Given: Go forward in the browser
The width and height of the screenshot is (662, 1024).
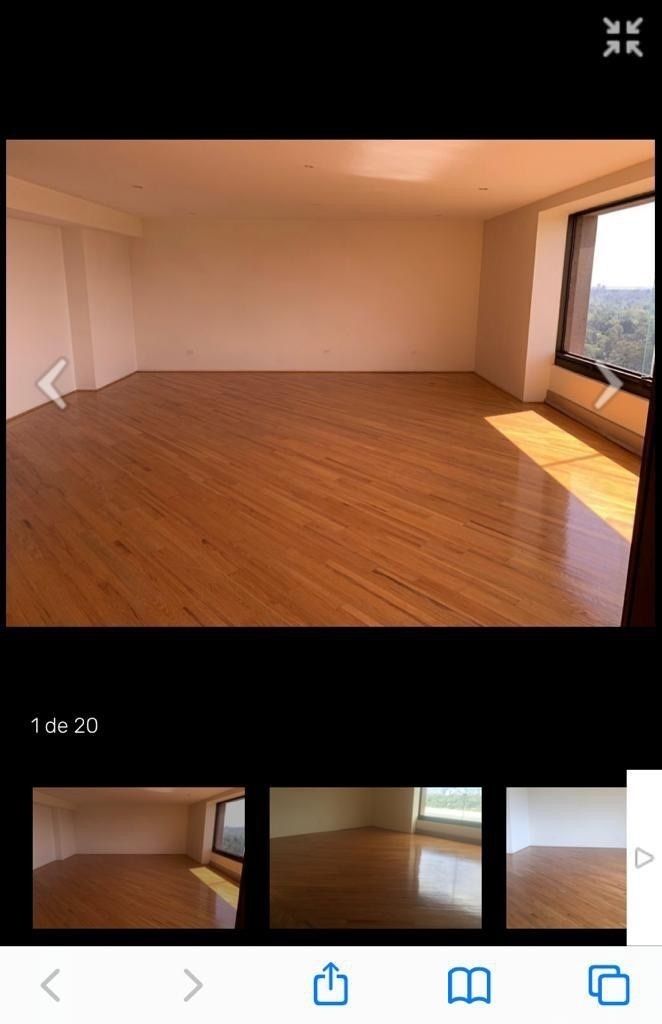Looking at the screenshot, I should pos(192,985).
